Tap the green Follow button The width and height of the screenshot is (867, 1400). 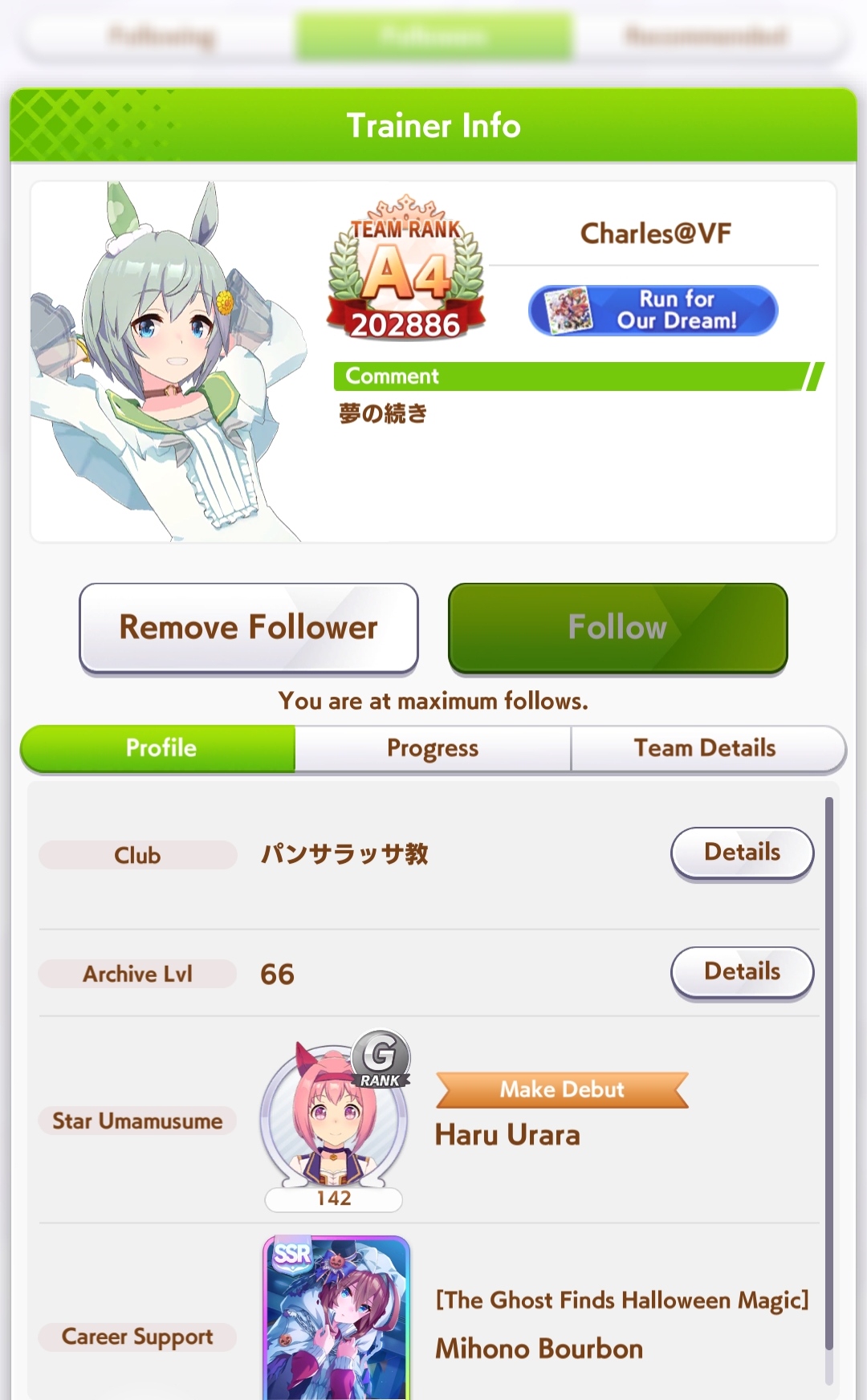(x=618, y=628)
